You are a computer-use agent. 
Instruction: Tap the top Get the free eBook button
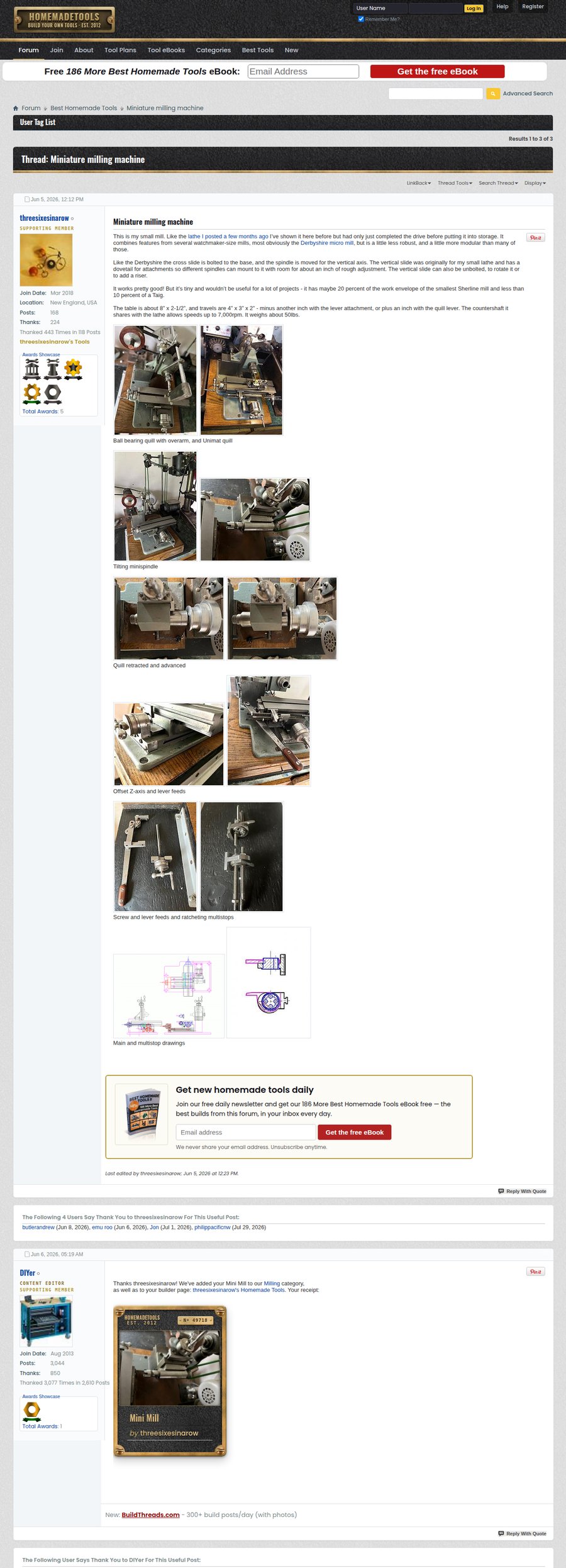437,72
